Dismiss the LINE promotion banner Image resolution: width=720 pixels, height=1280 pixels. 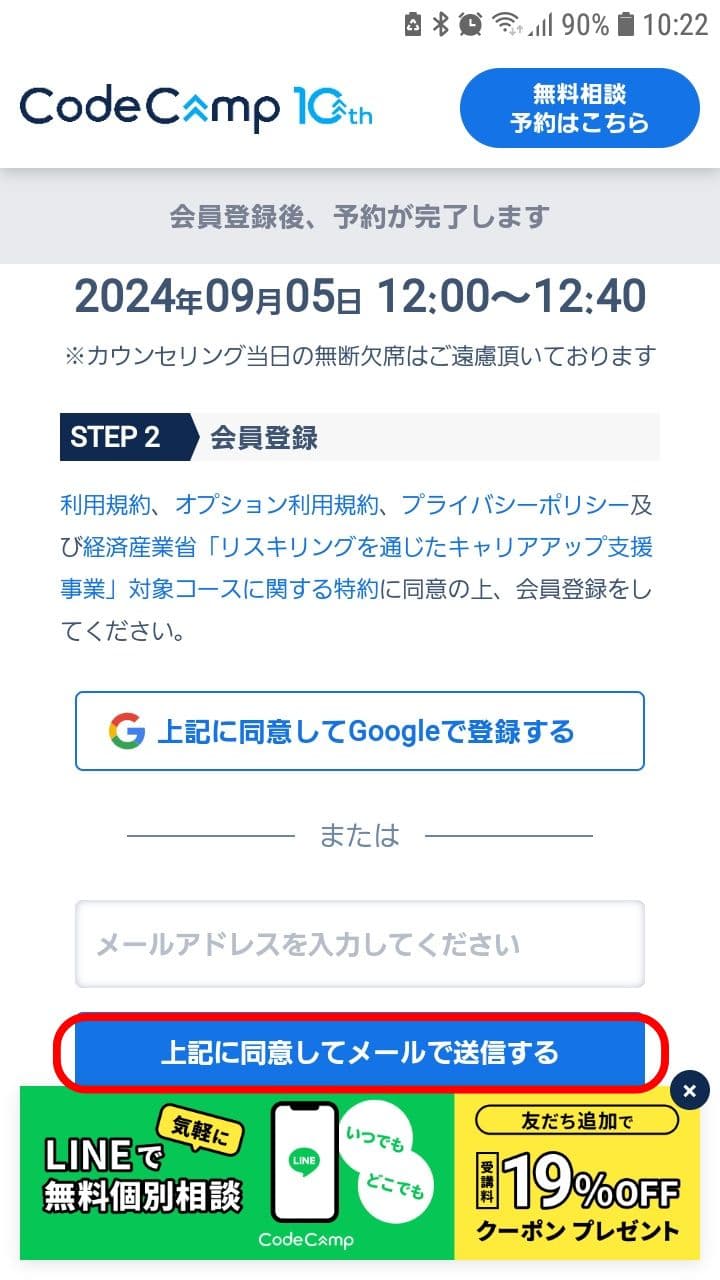pos(688,1092)
